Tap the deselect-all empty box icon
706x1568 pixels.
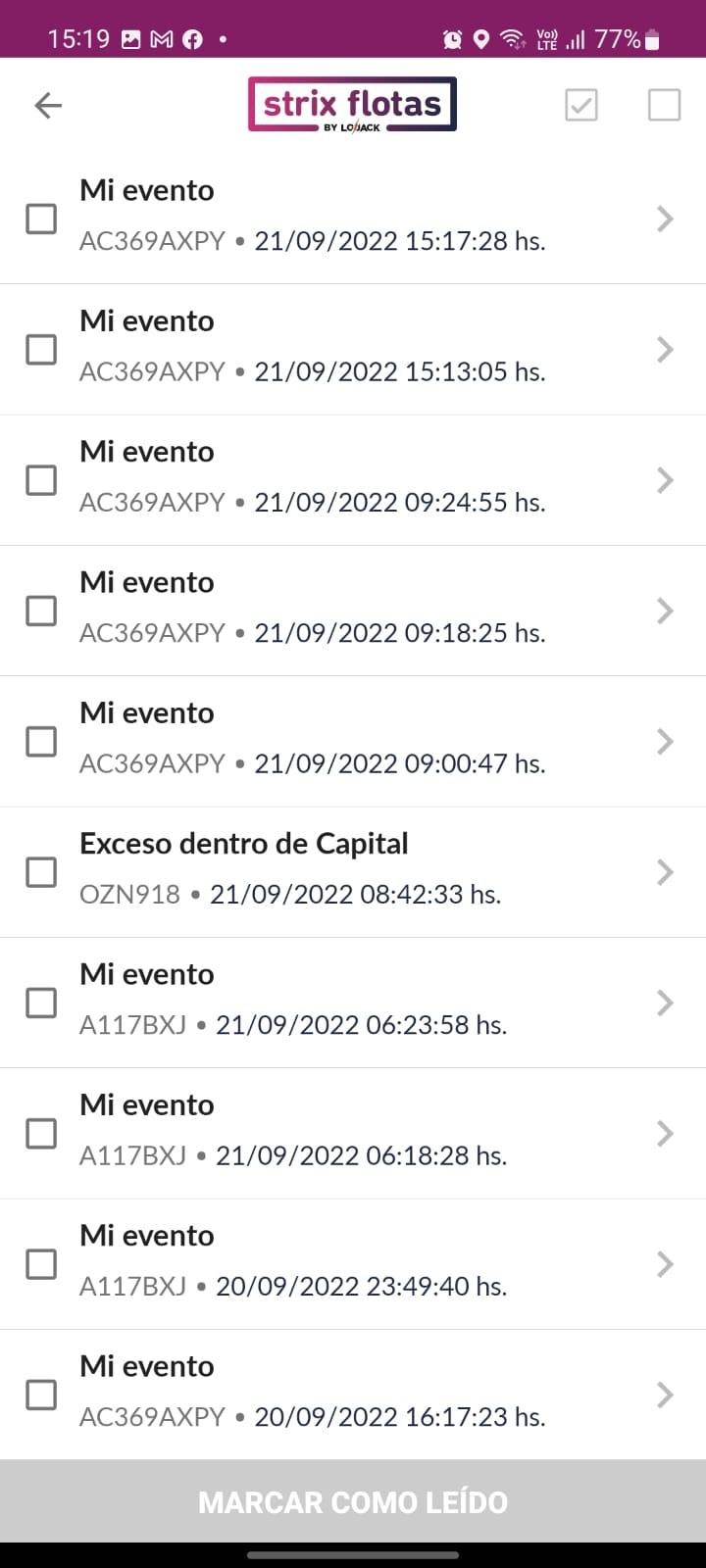pos(664,105)
